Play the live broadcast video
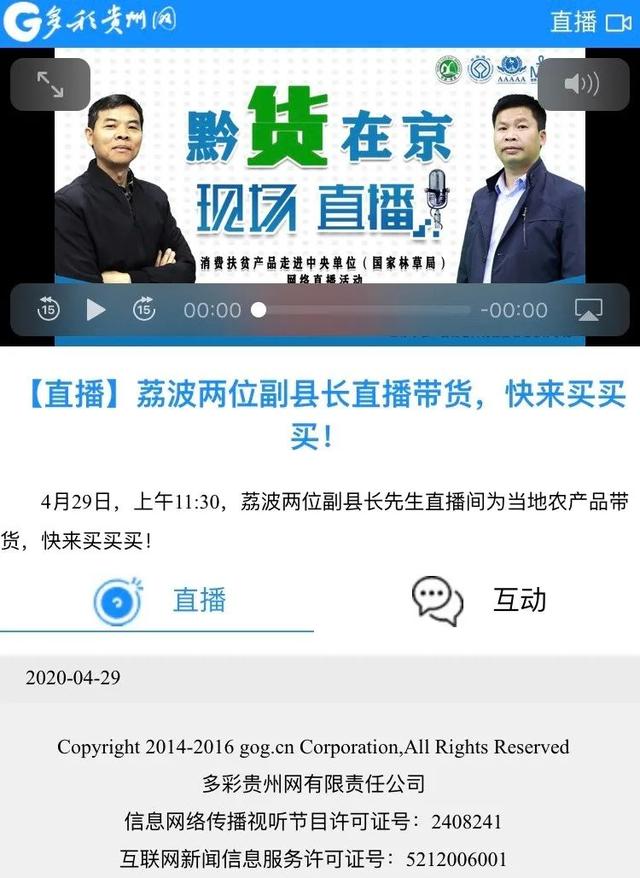The width and height of the screenshot is (640, 878). point(96,310)
